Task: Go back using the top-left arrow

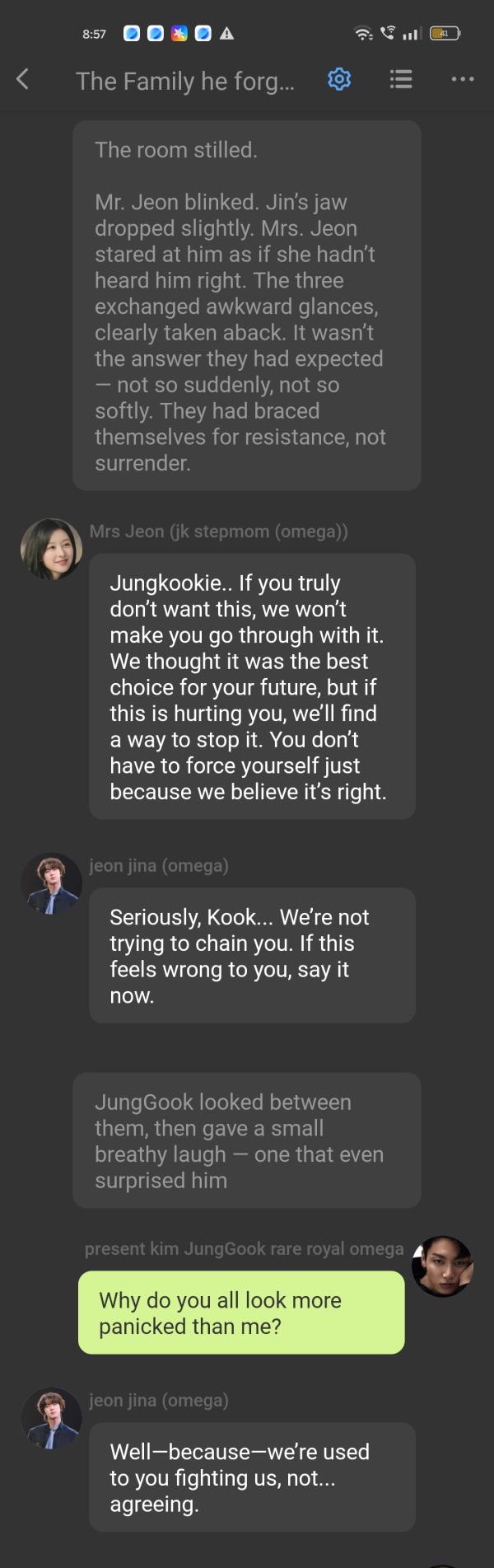Action: [23, 79]
